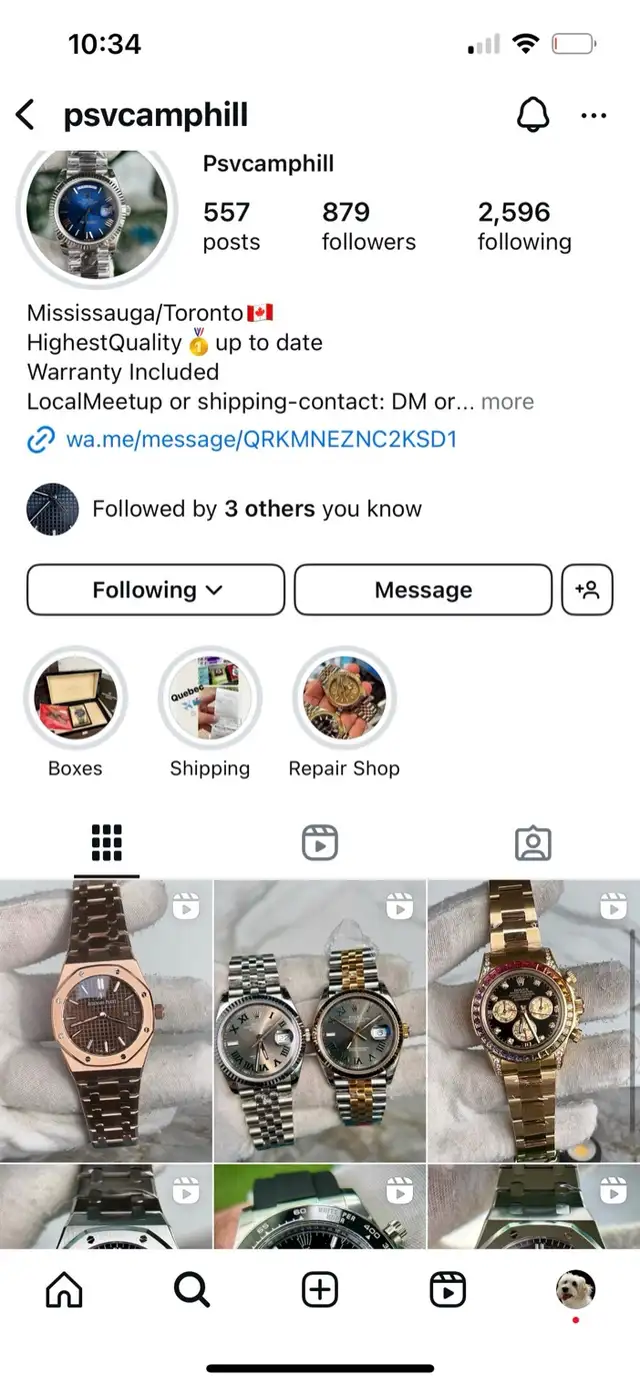Expand the bio with more

tap(508, 402)
